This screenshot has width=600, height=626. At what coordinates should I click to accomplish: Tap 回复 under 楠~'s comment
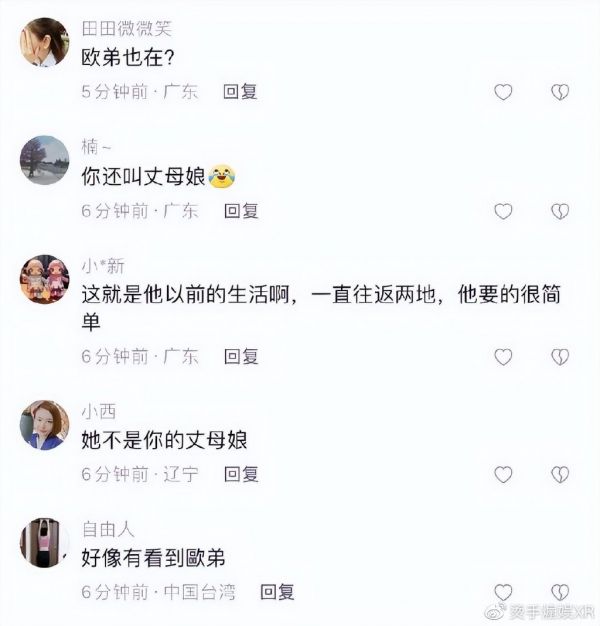(x=240, y=210)
